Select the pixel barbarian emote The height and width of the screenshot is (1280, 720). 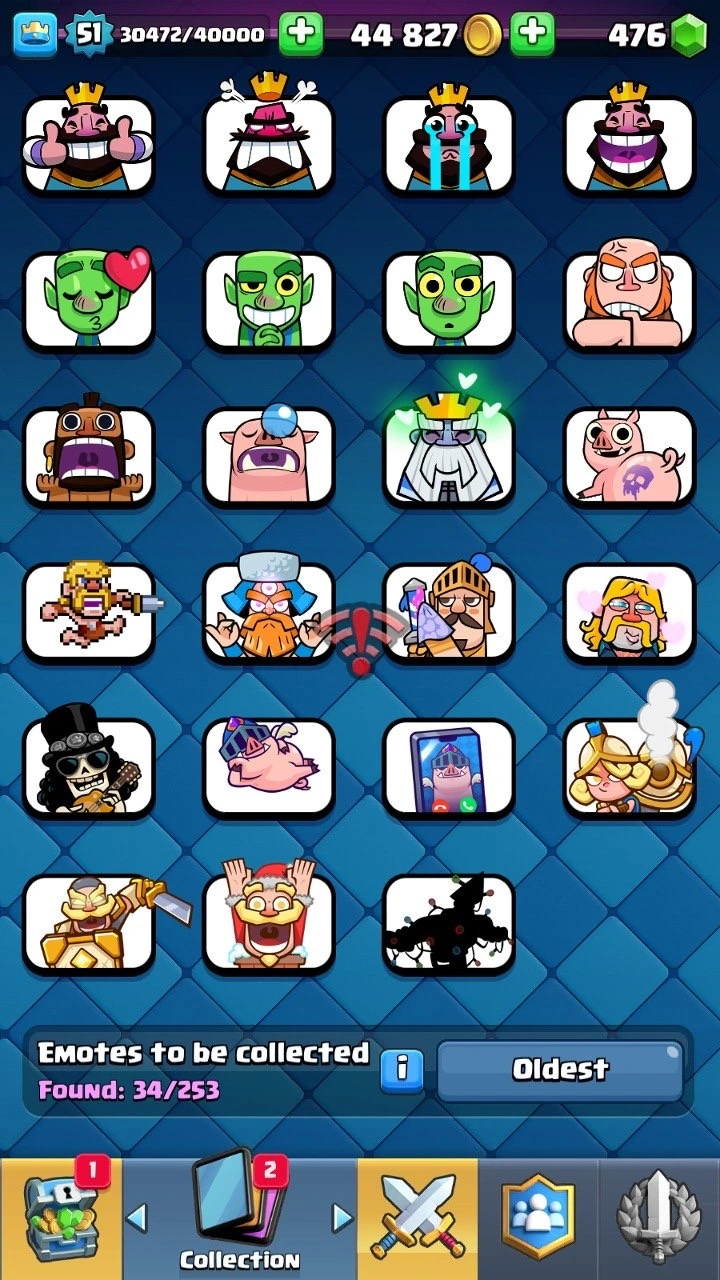(89, 611)
